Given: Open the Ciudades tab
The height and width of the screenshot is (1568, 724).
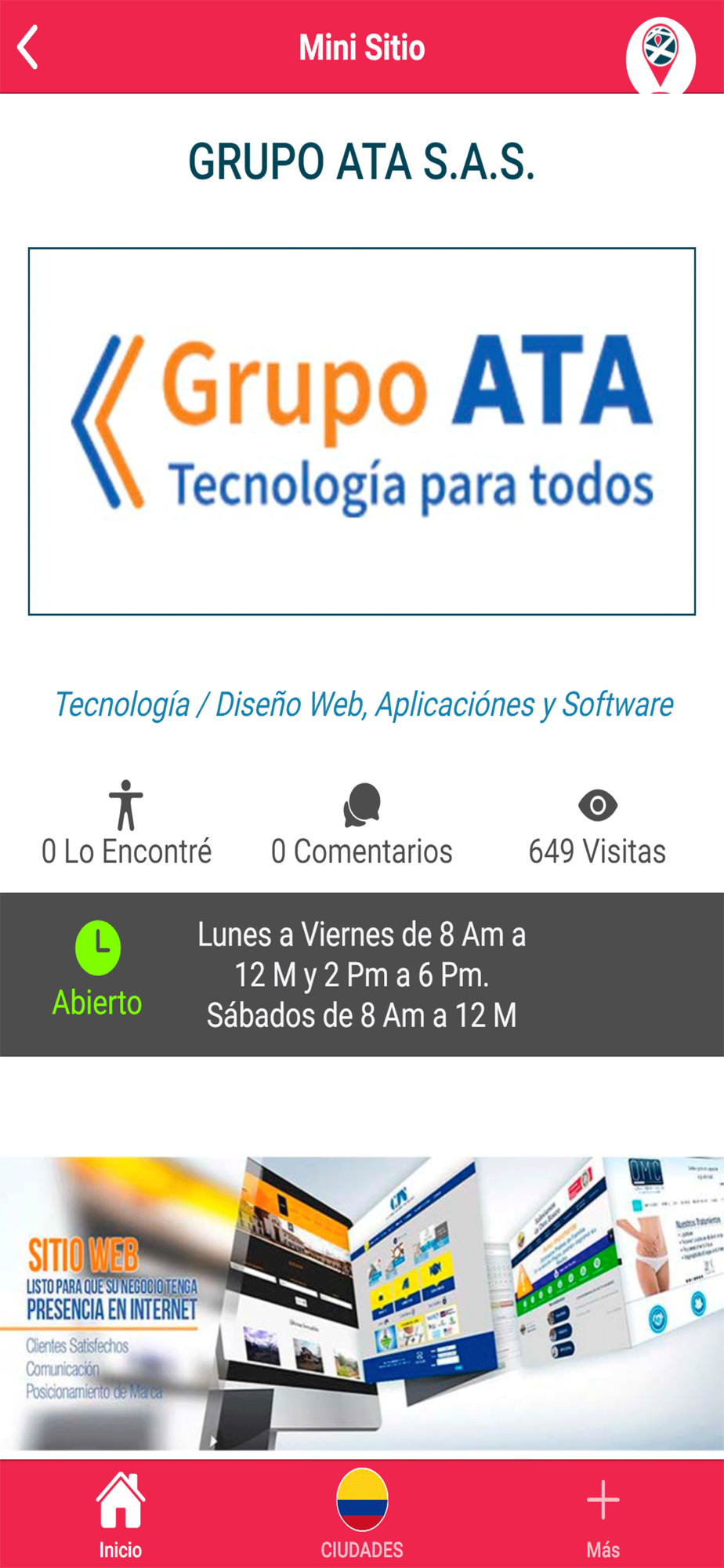Looking at the screenshot, I should (x=361, y=1515).
